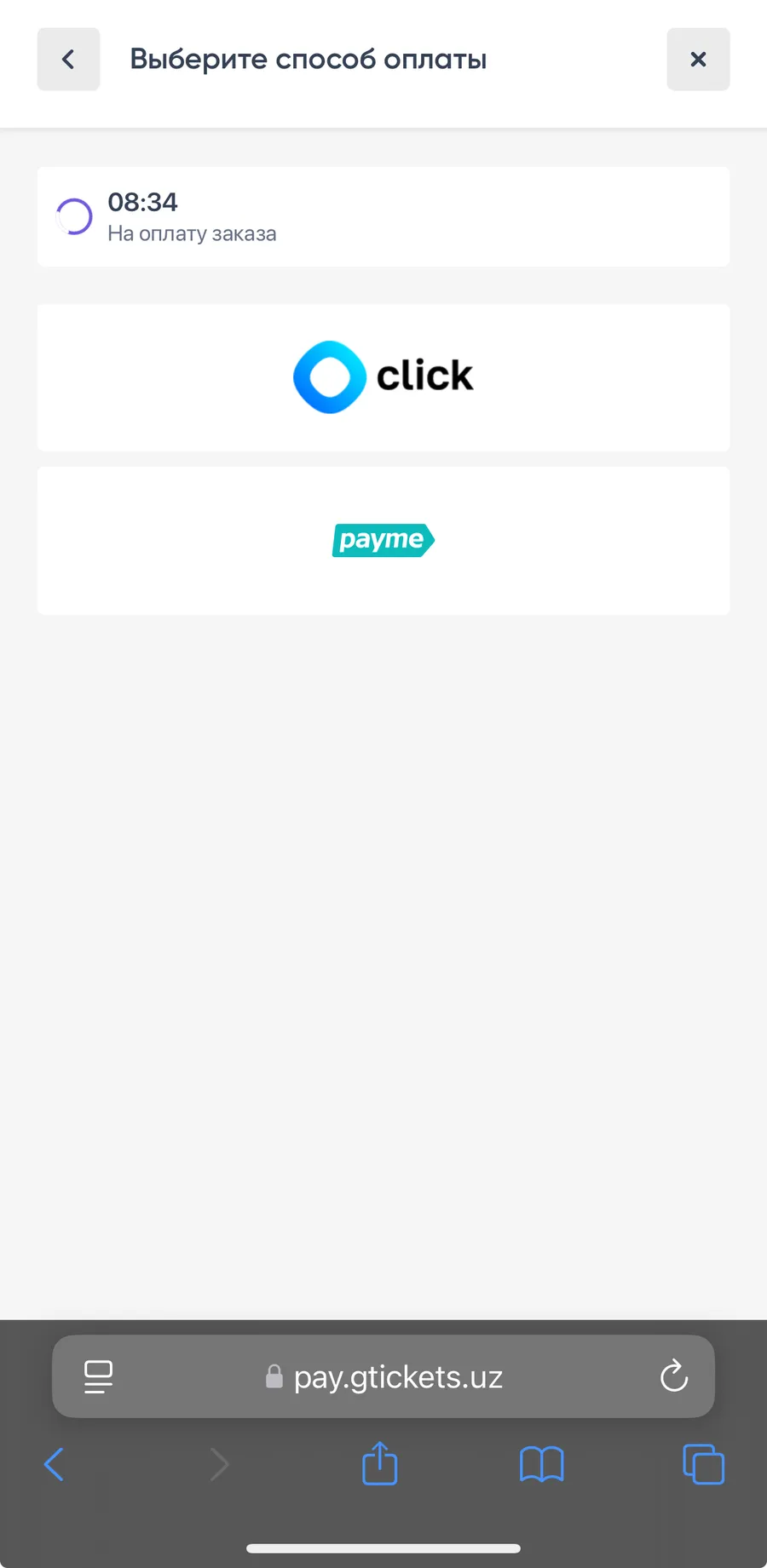The image size is (767, 1568).
Task: Navigate back in Safari browser
Action: 54,1464
